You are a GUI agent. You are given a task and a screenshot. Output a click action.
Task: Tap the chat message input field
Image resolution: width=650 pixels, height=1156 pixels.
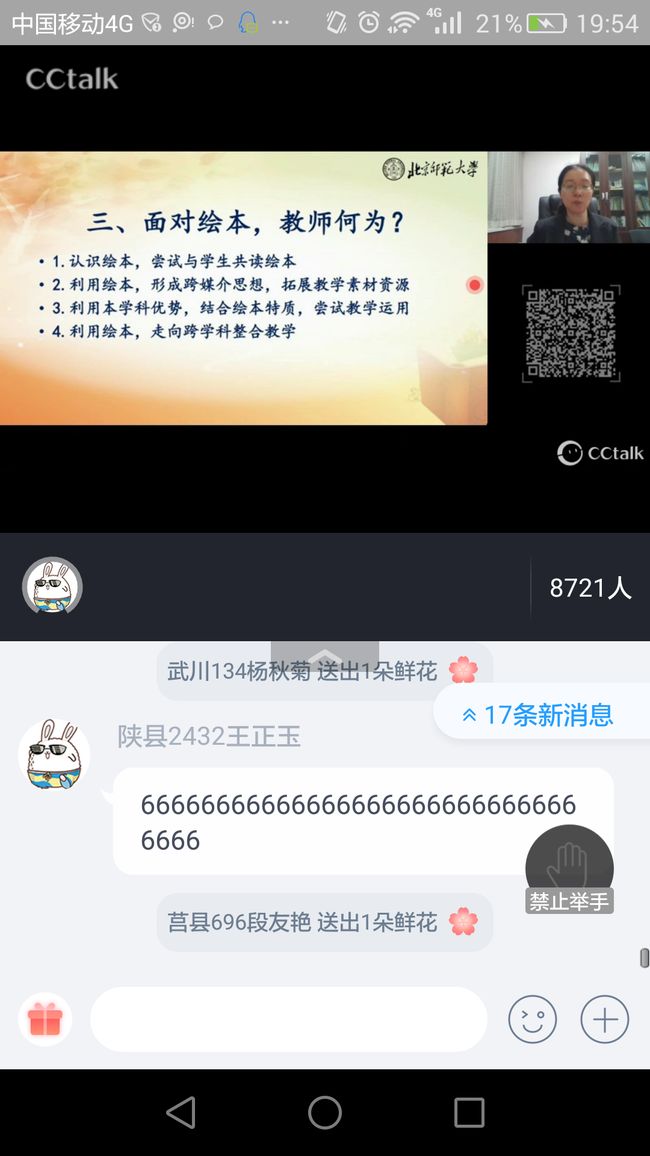click(288, 1020)
